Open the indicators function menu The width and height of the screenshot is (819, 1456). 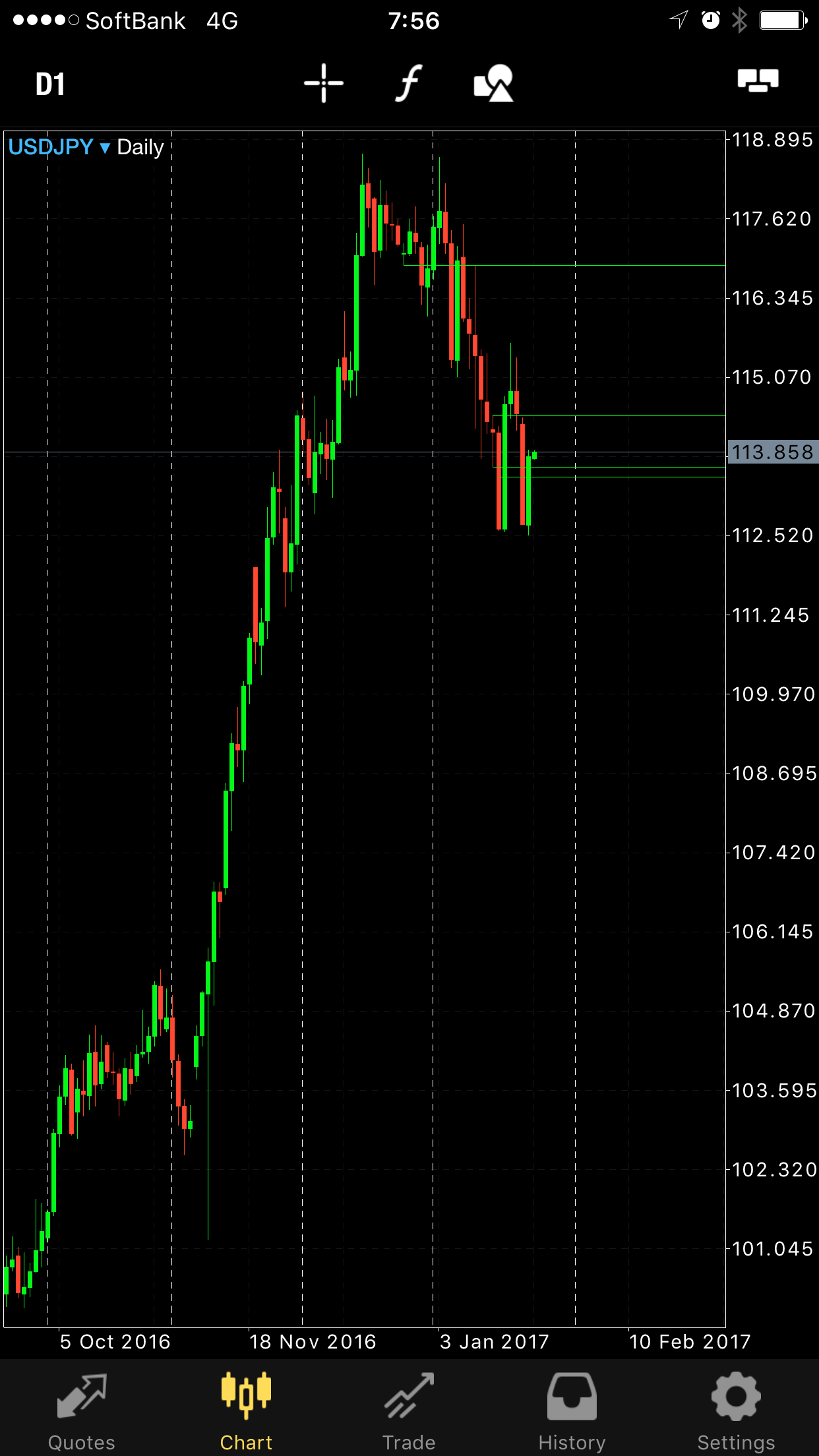pyautogui.click(x=409, y=83)
